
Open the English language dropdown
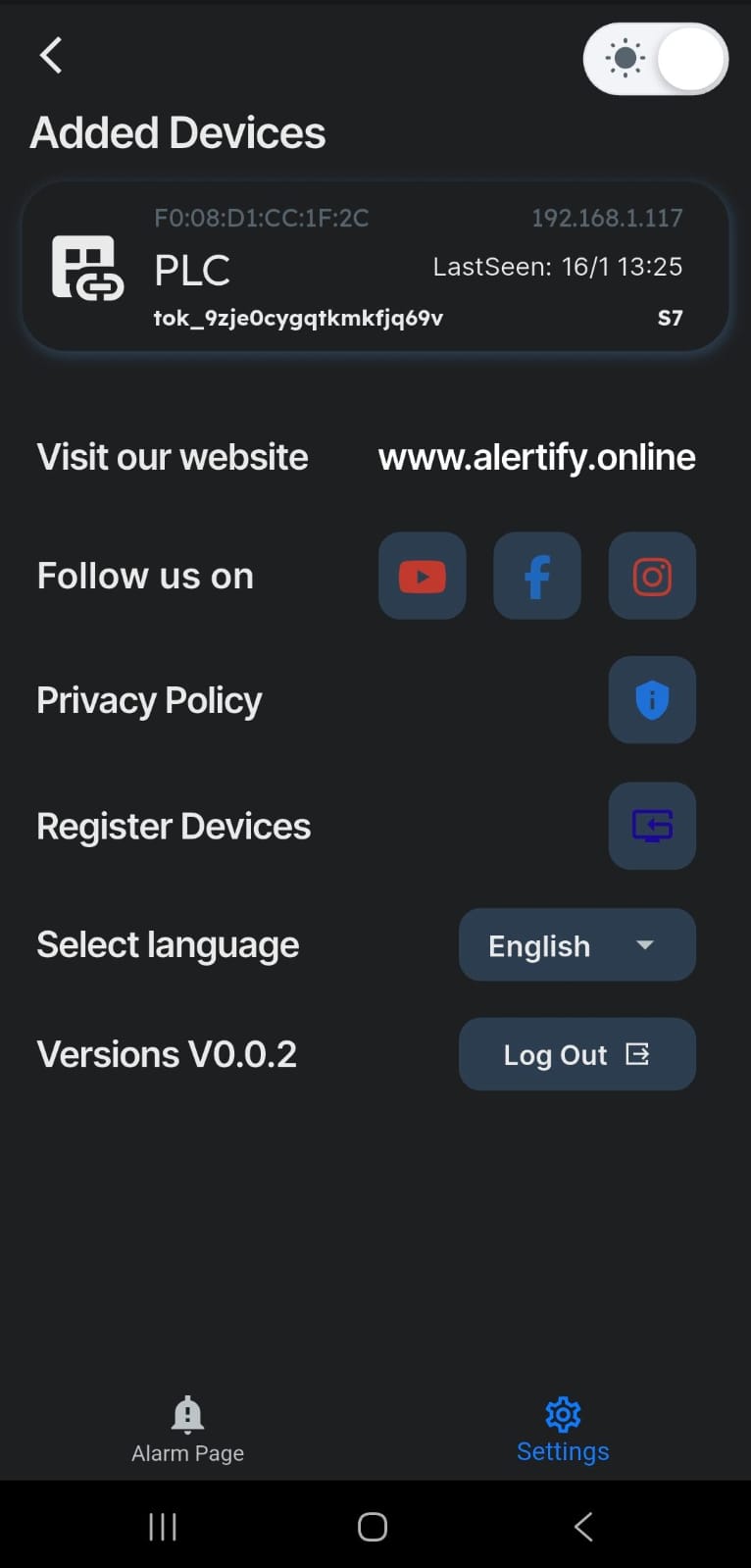(576, 944)
